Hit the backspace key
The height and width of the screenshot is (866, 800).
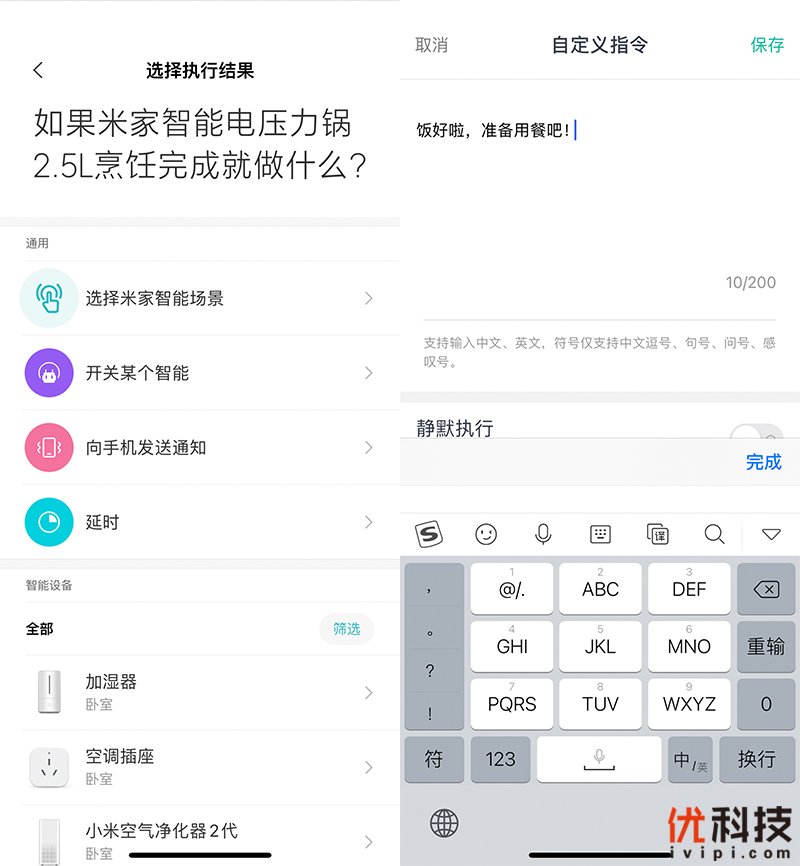[765, 589]
